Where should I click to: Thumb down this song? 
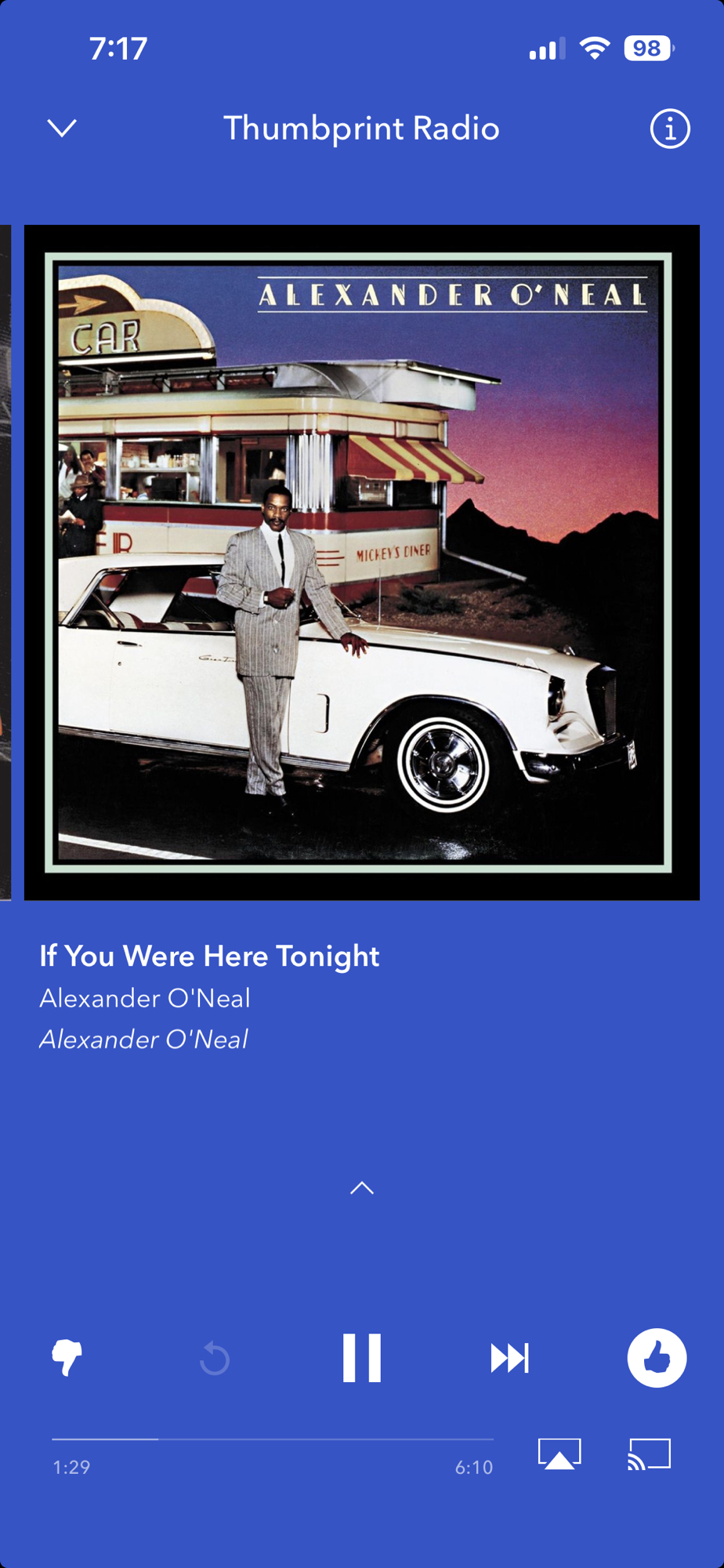click(67, 1358)
